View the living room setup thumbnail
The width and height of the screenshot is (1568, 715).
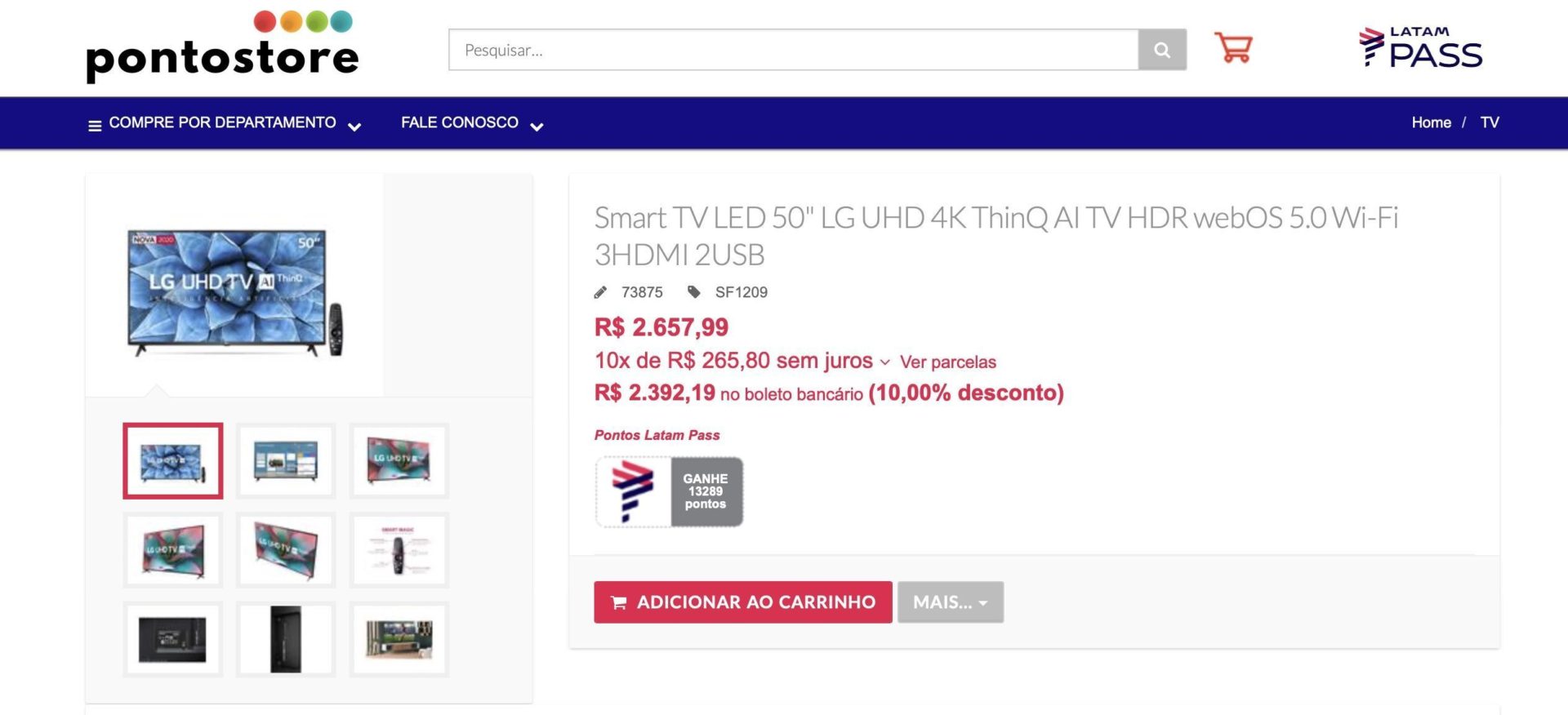coord(399,639)
